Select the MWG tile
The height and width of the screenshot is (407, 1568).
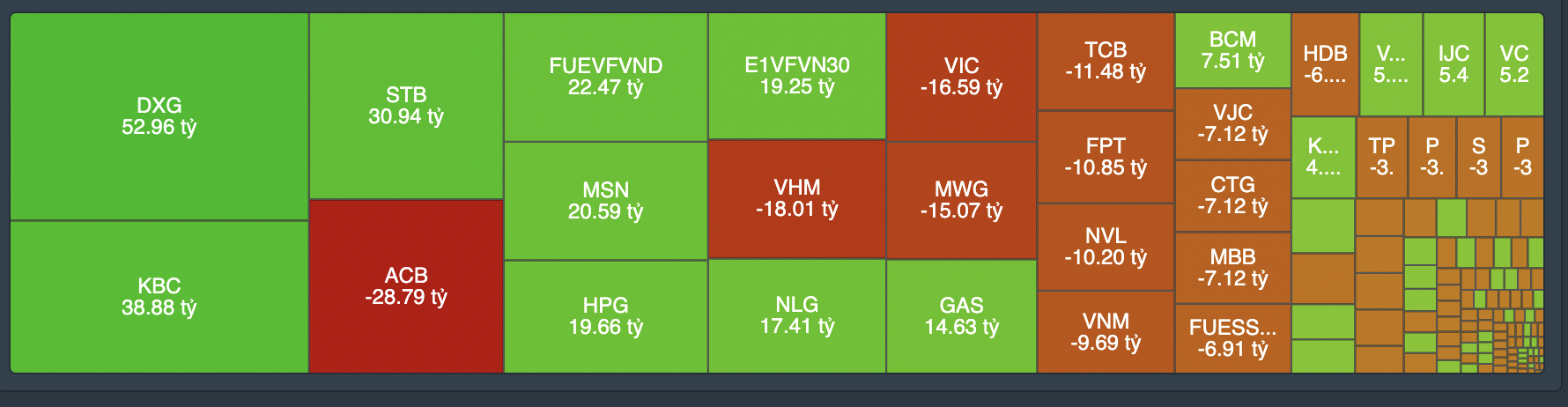coord(961,200)
